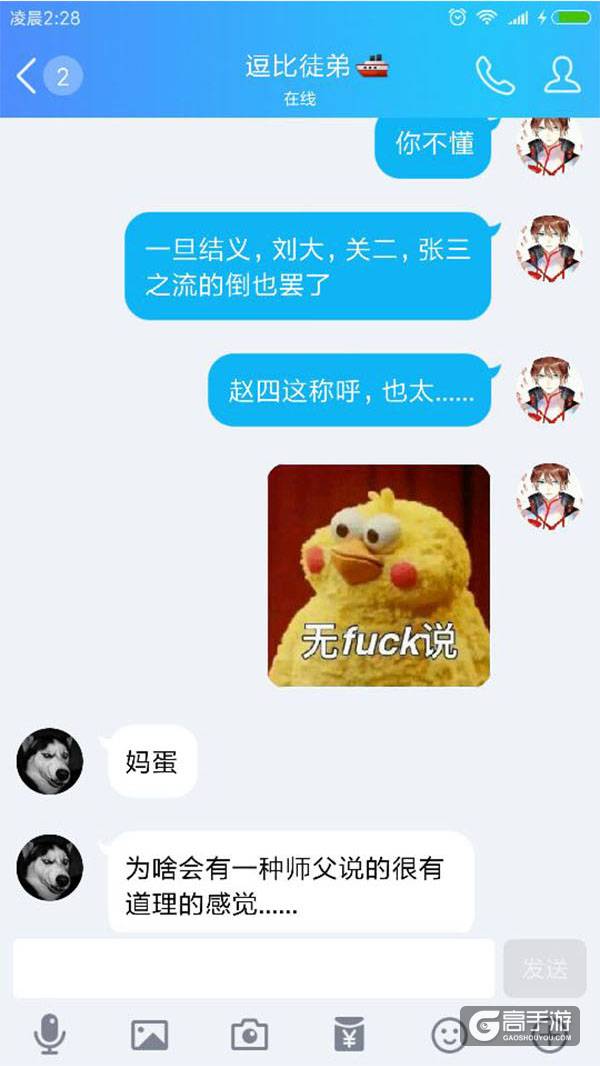Screen dimensions: 600x1066
Task: Start a voice call with 逗比徒弟
Action: [x=495, y=75]
